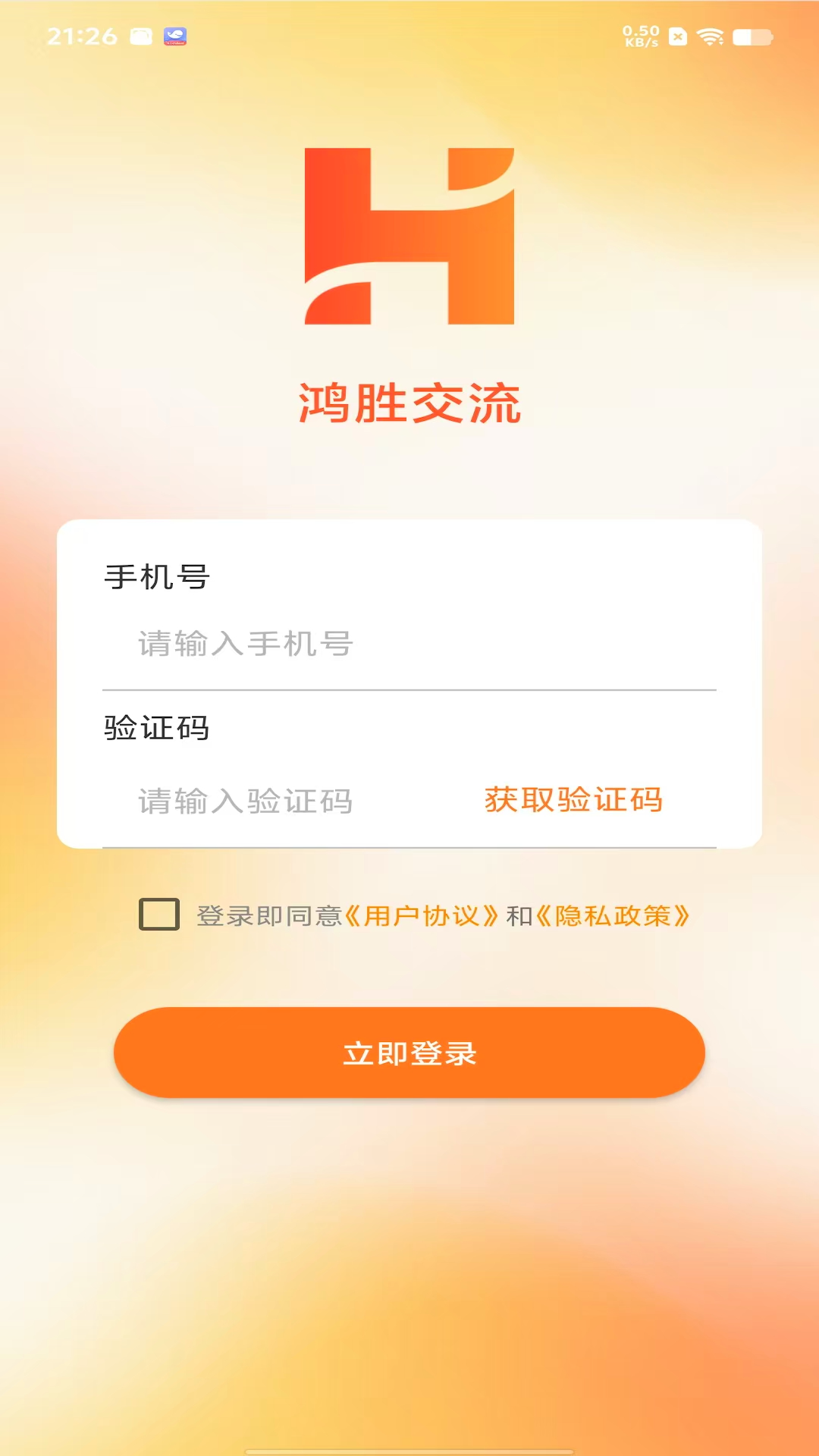Open the 用户协议 user agreement

coord(423,915)
